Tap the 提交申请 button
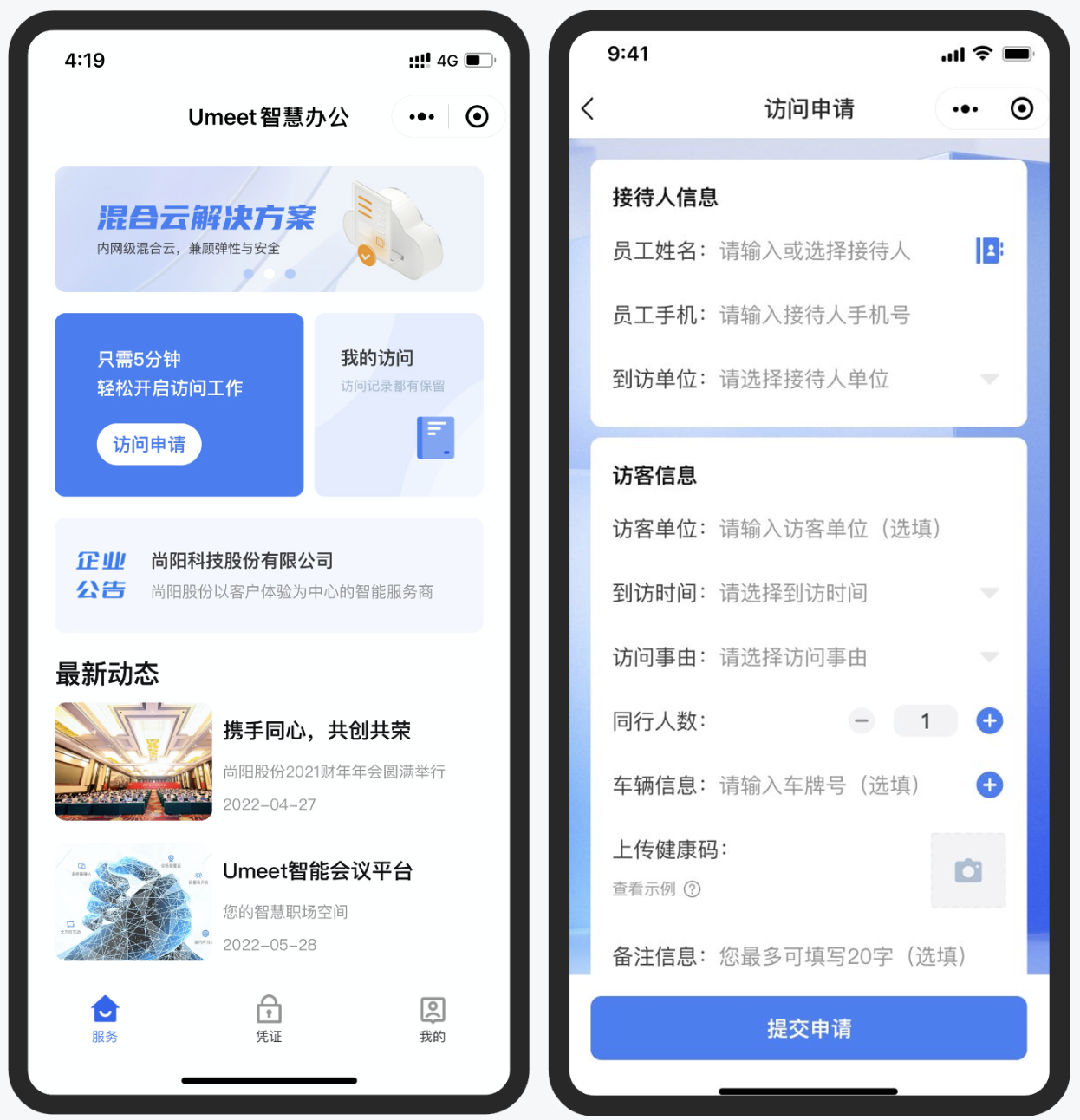Viewport: 1080px width, 1120px height. (809, 1028)
